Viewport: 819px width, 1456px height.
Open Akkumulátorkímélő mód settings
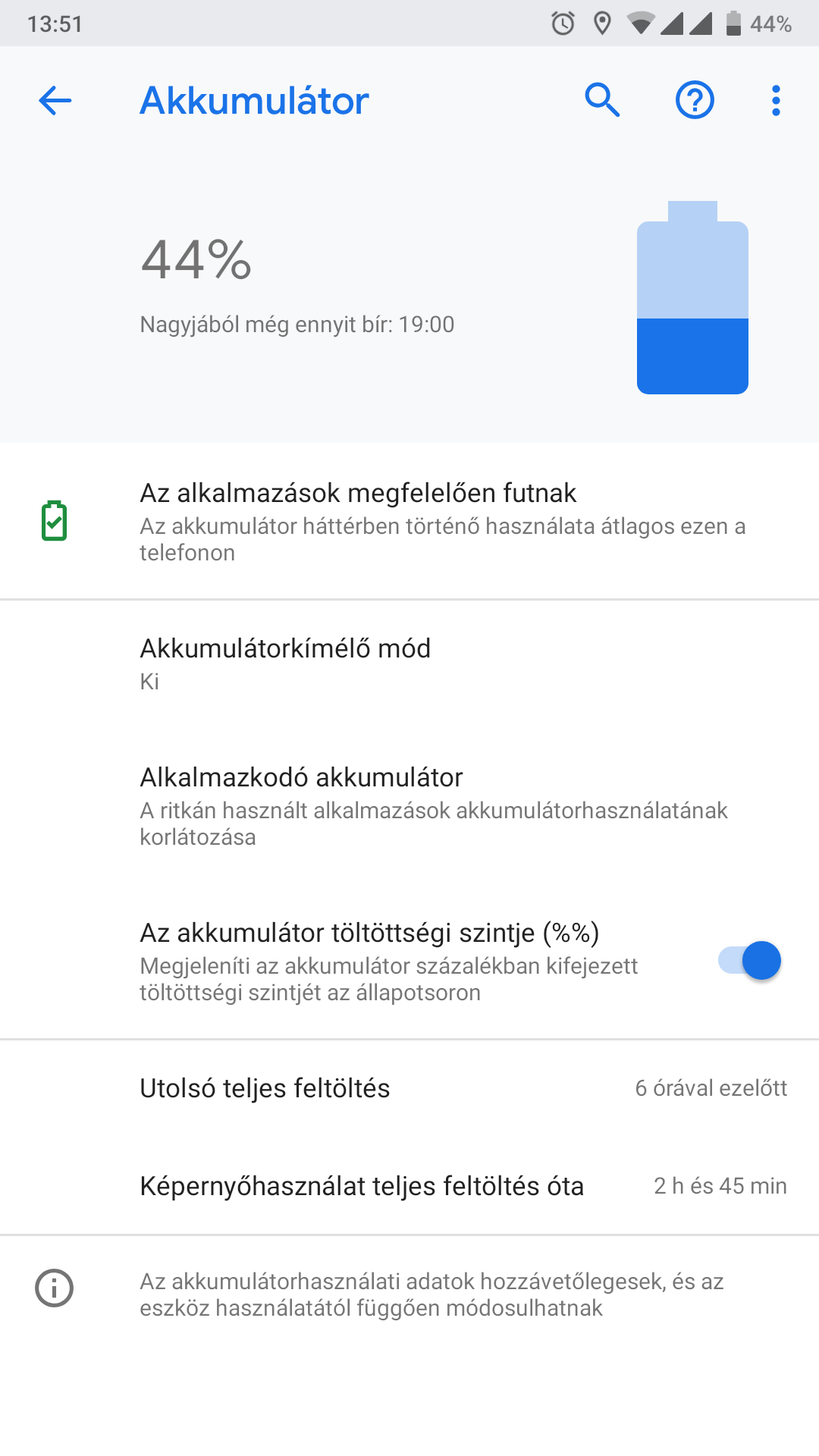[409, 664]
